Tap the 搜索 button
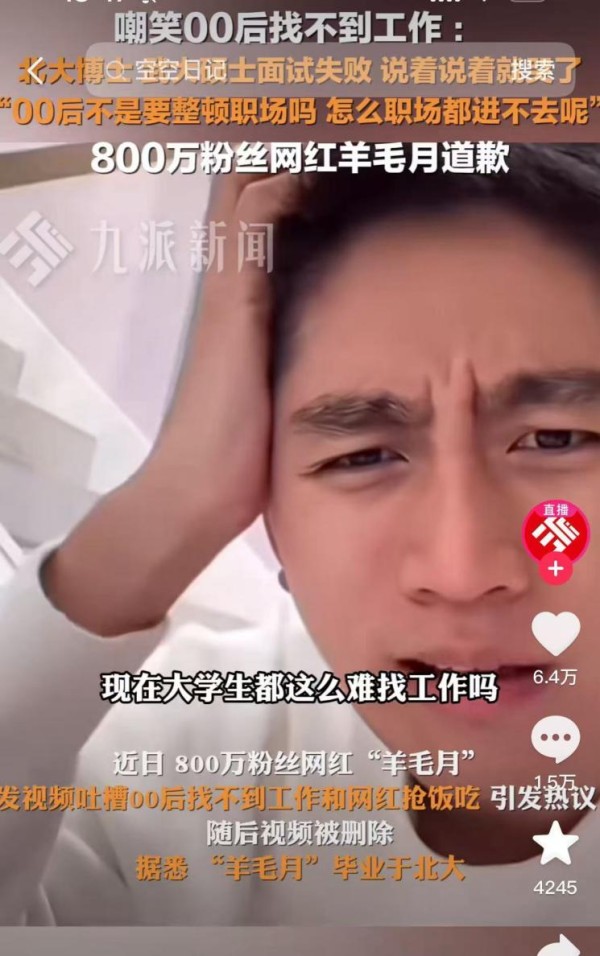 pos(533,70)
